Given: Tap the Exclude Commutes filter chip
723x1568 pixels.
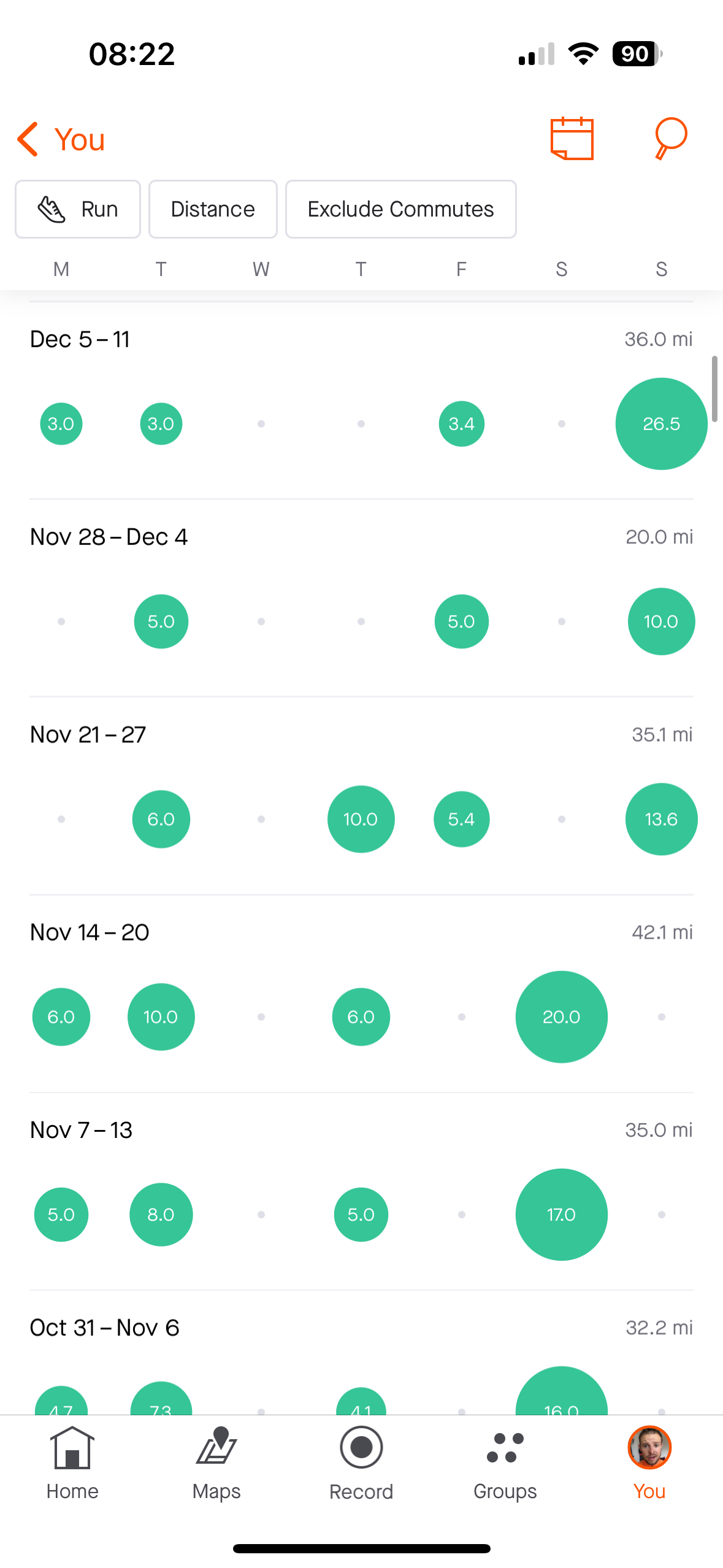Looking at the screenshot, I should click(400, 209).
